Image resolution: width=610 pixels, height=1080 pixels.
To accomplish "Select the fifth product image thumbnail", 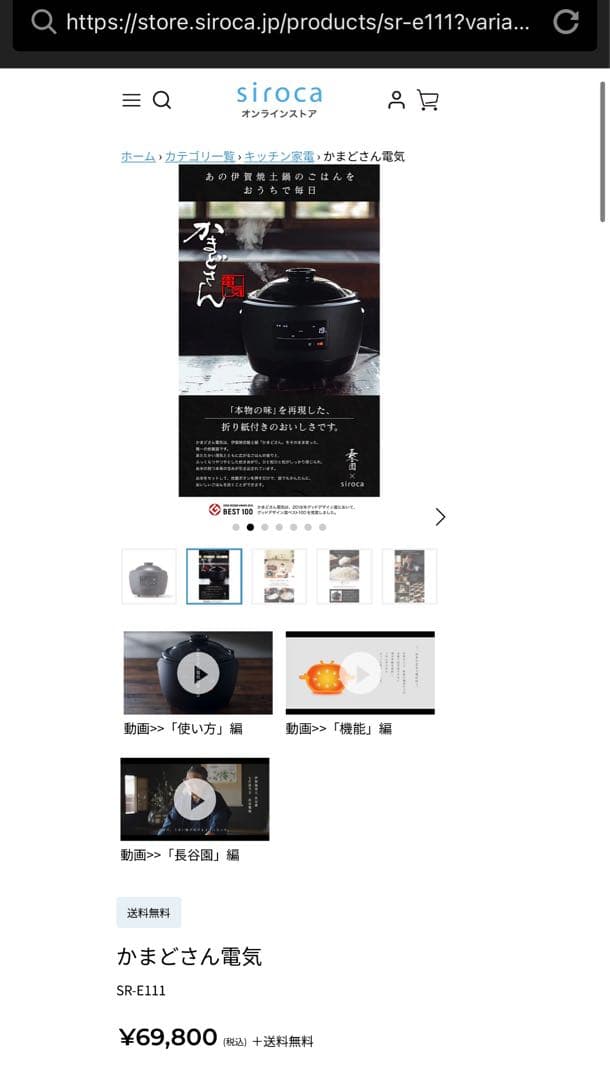I will click(x=409, y=576).
